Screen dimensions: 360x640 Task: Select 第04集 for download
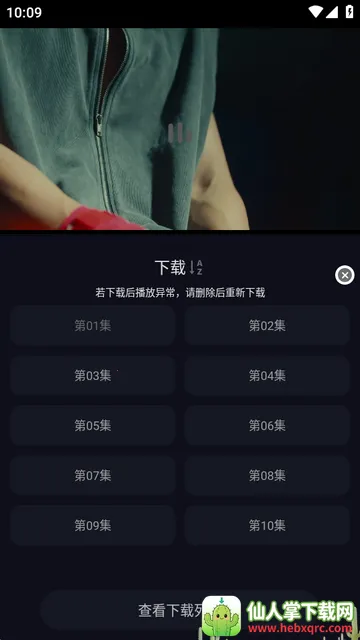coord(267,376)
